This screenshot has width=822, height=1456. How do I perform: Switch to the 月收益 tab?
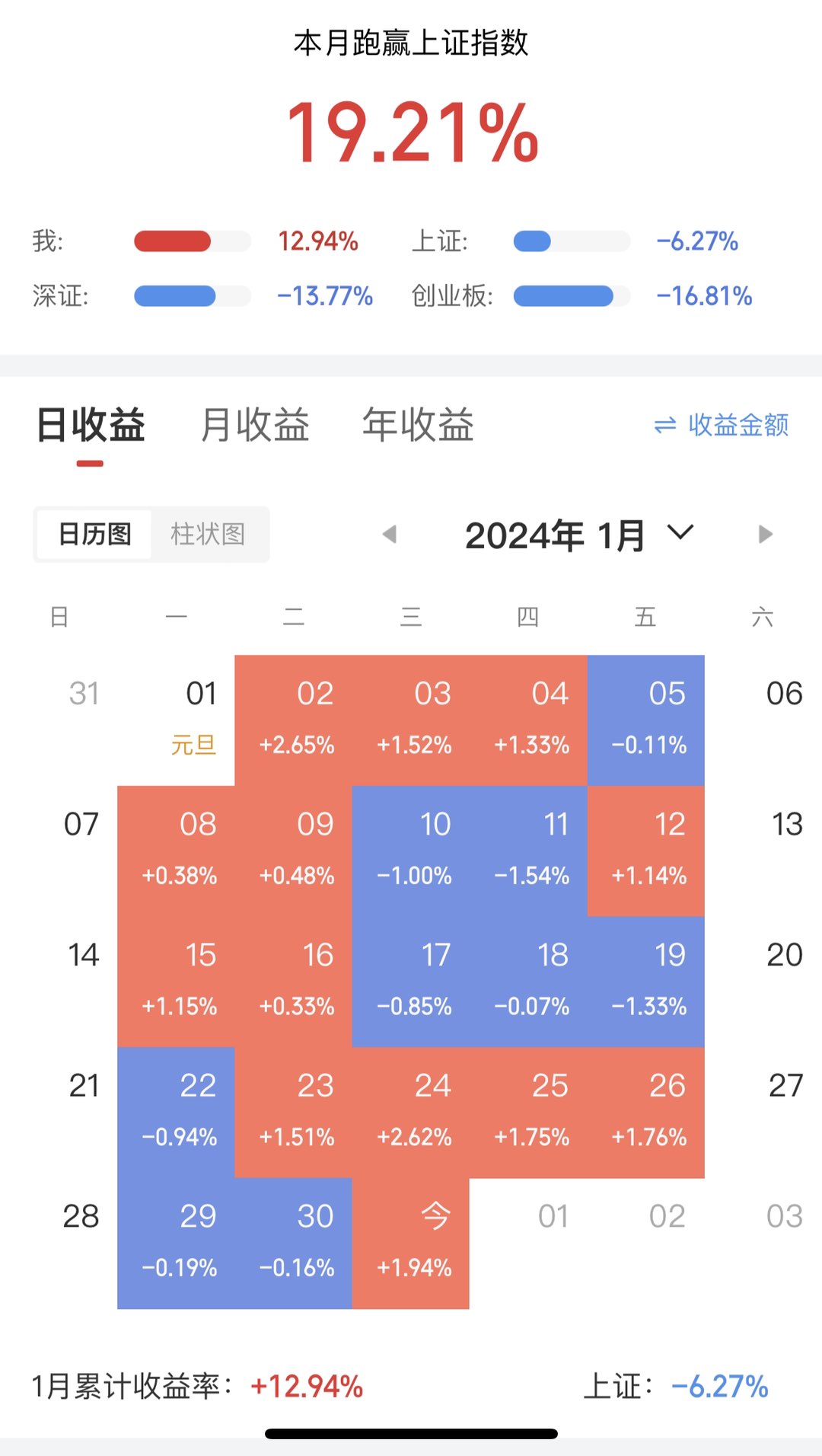click(x=255, y=425)
